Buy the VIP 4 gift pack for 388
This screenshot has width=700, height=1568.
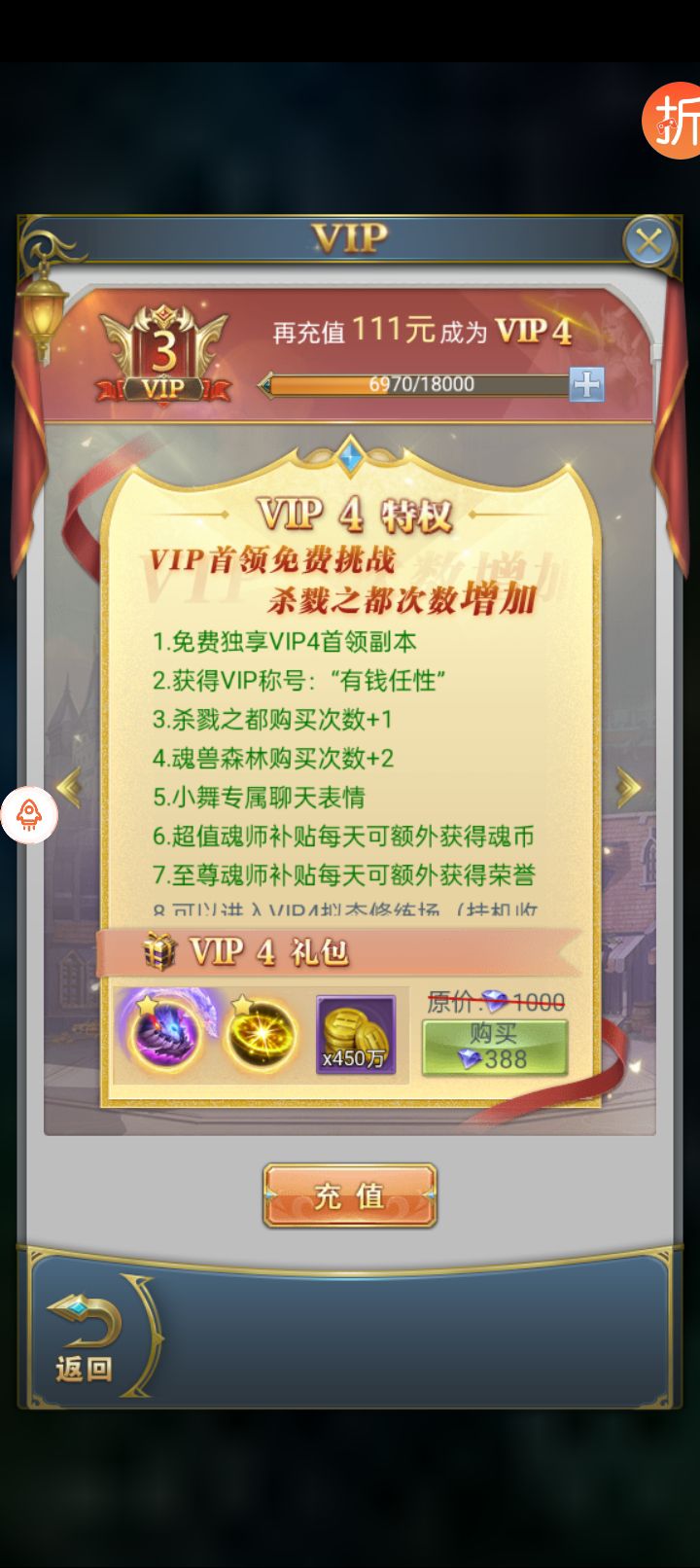pyautogui.click(x=494, y=1047)
